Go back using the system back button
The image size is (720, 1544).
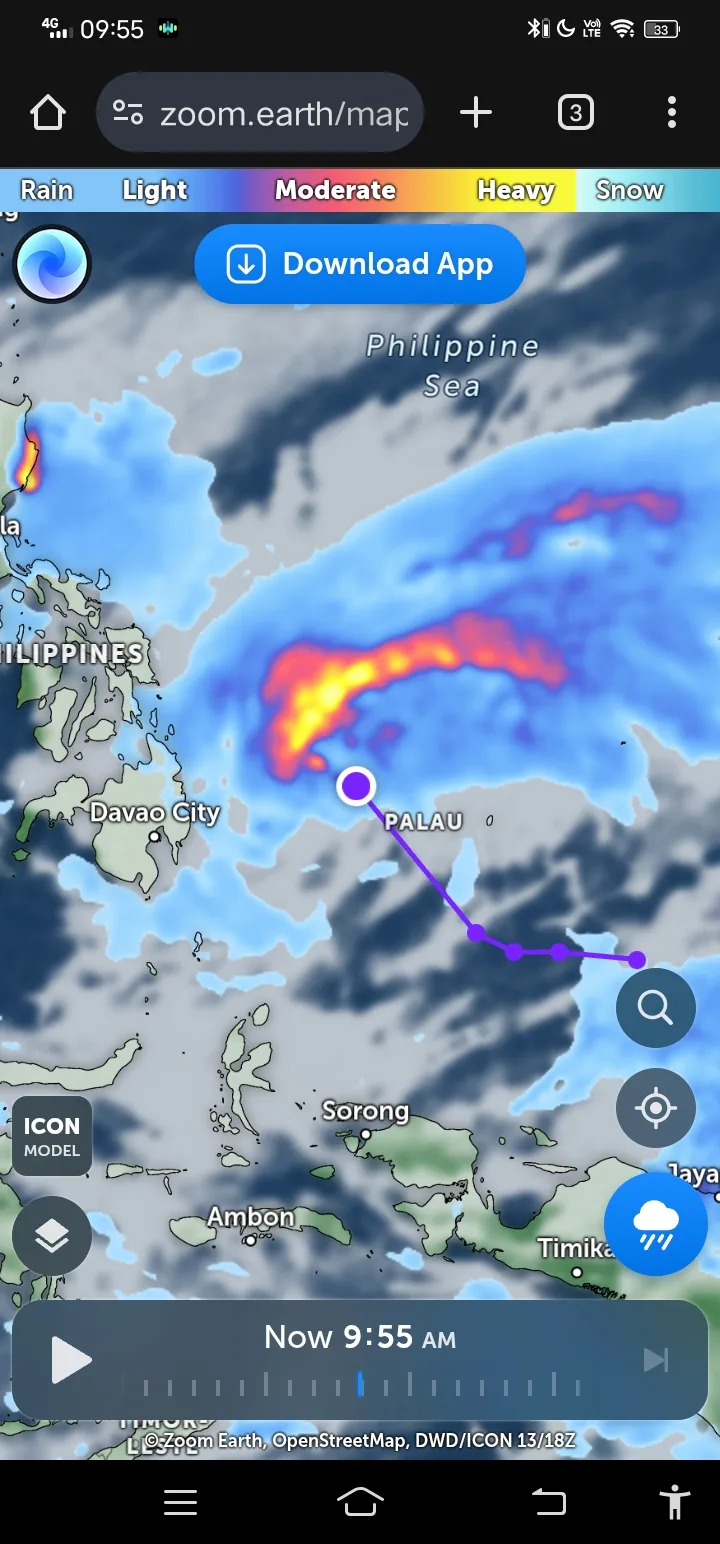[x=548, y=1502]
